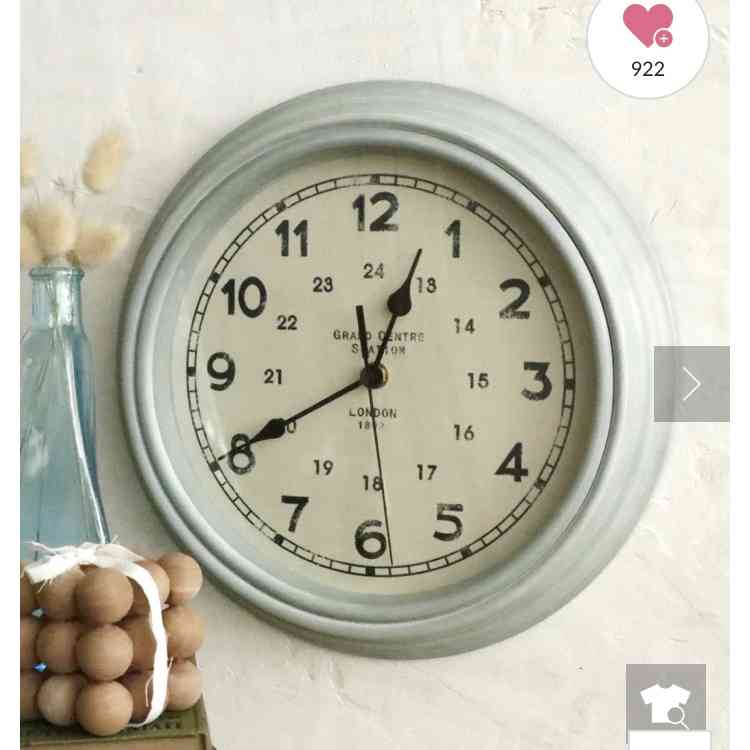Go to the next product image
750x750 pixels.
[x=691, y=384]
